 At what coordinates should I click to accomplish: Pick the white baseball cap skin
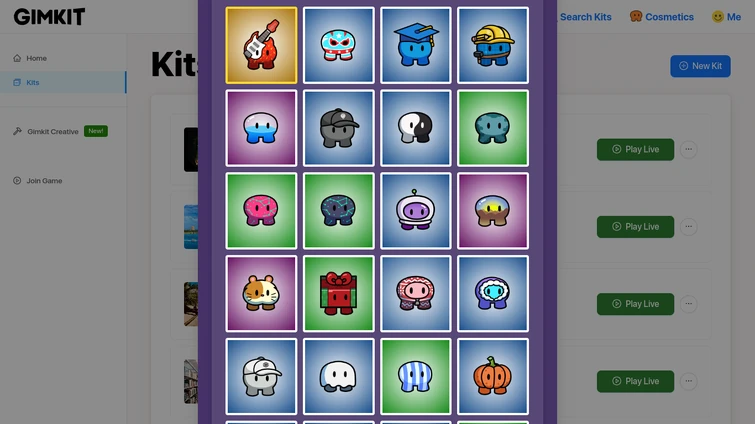coord(261,377)
